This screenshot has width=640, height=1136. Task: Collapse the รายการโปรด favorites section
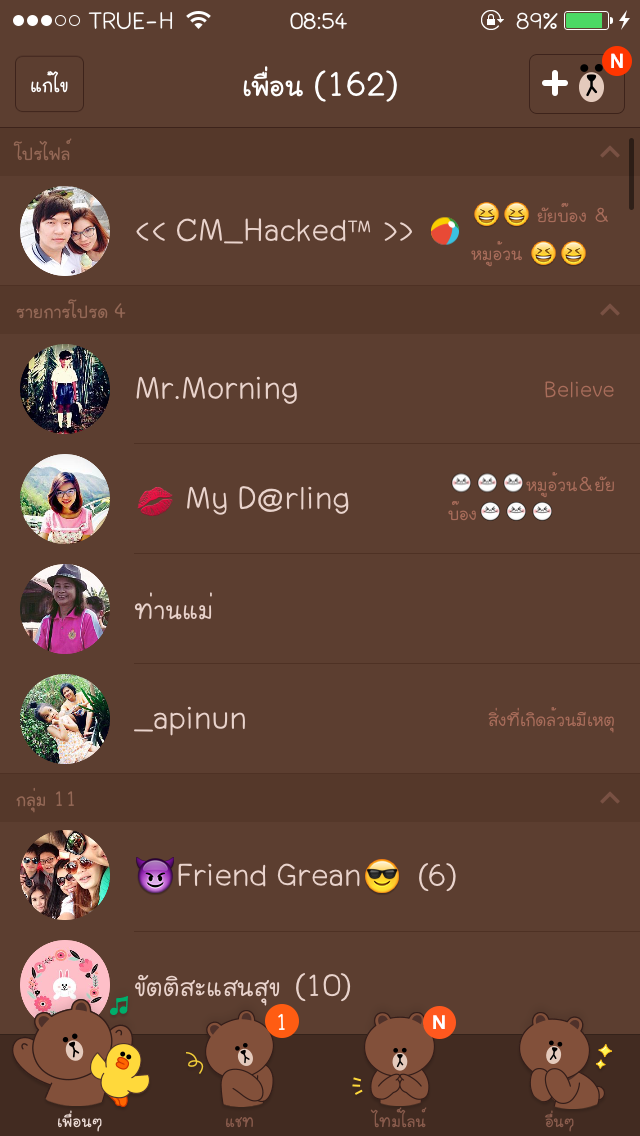[610, 311]
